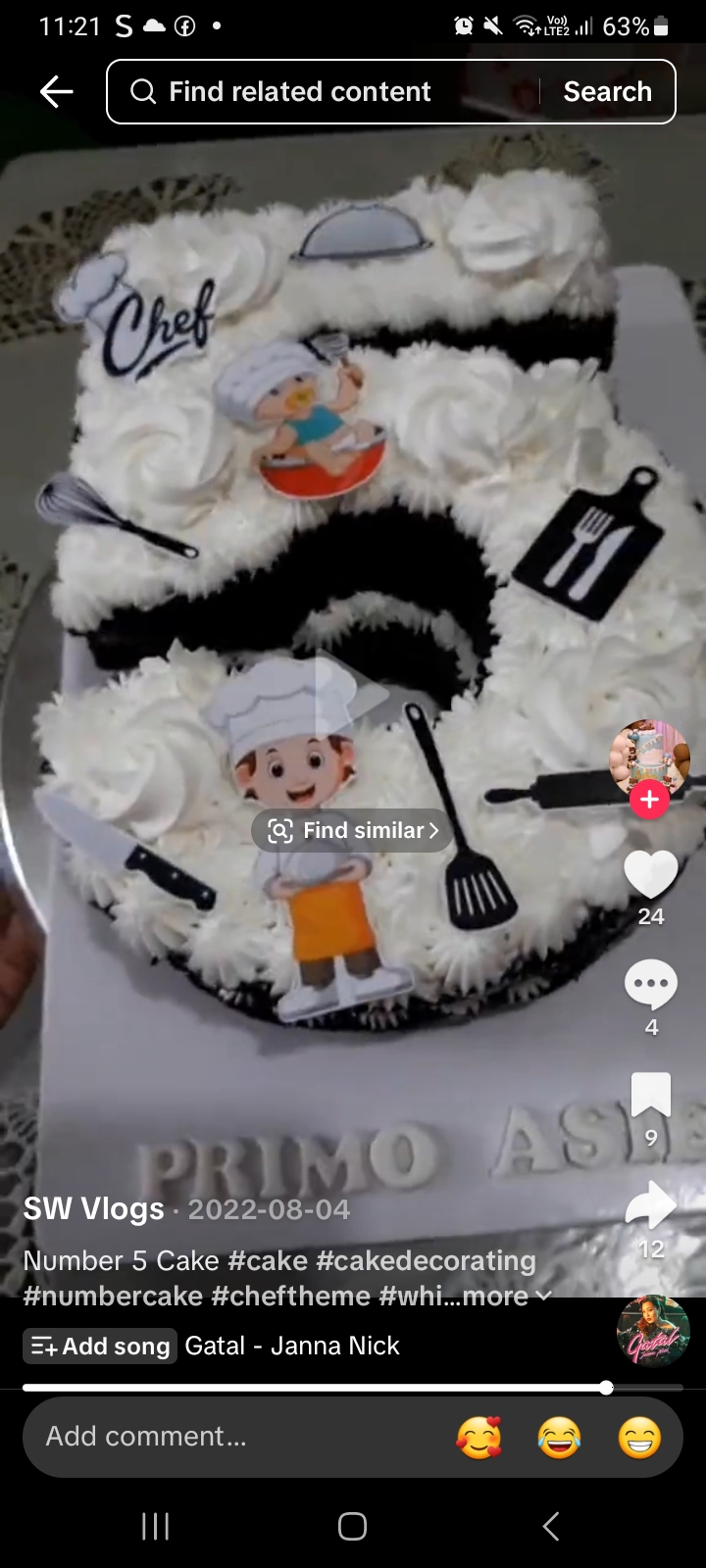Tap the video progress bar
The height and width of the screenshot is (1568, 706).
click(353, 1388)
